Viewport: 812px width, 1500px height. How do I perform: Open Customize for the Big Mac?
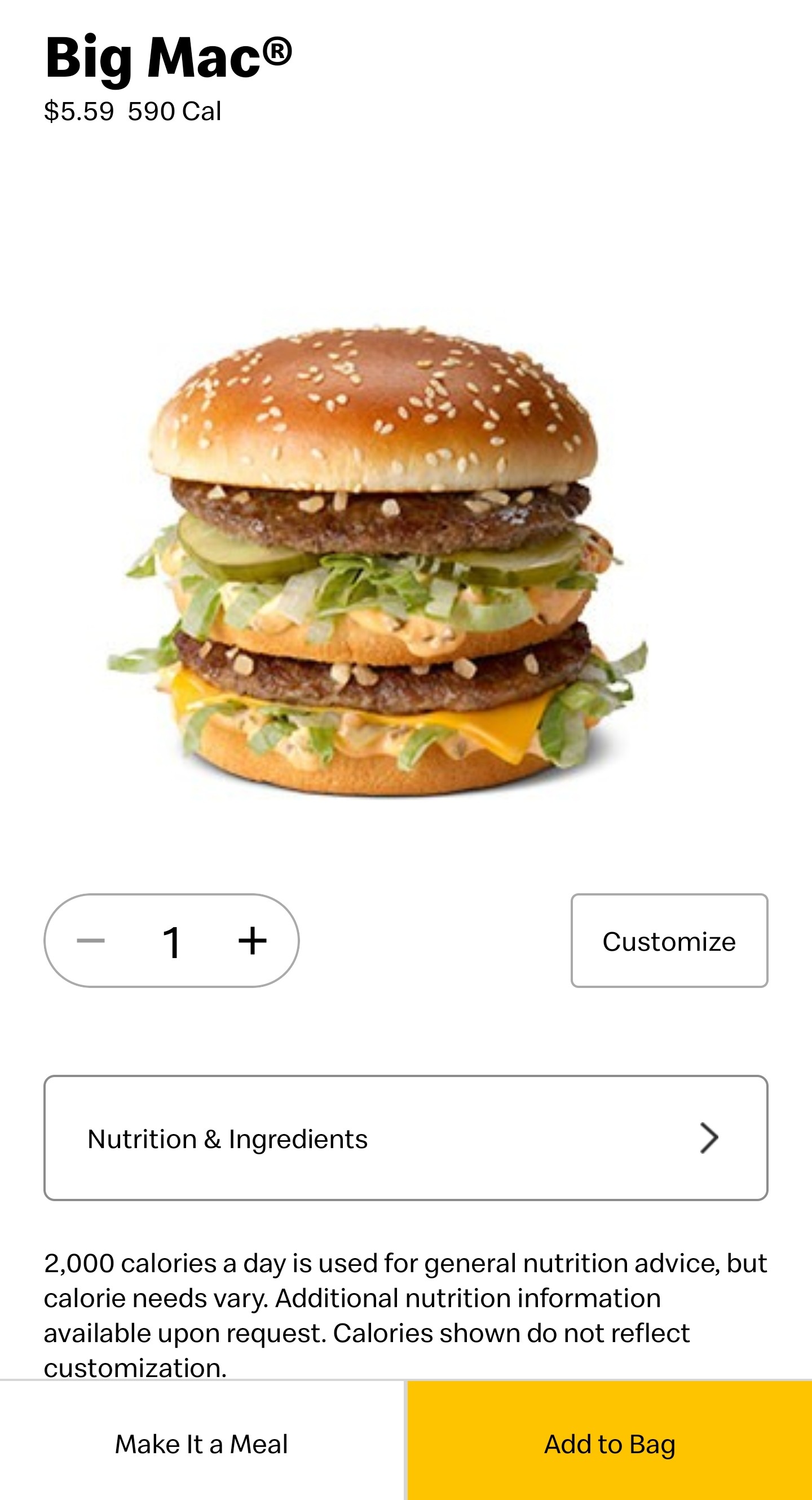tap(669, 941)
